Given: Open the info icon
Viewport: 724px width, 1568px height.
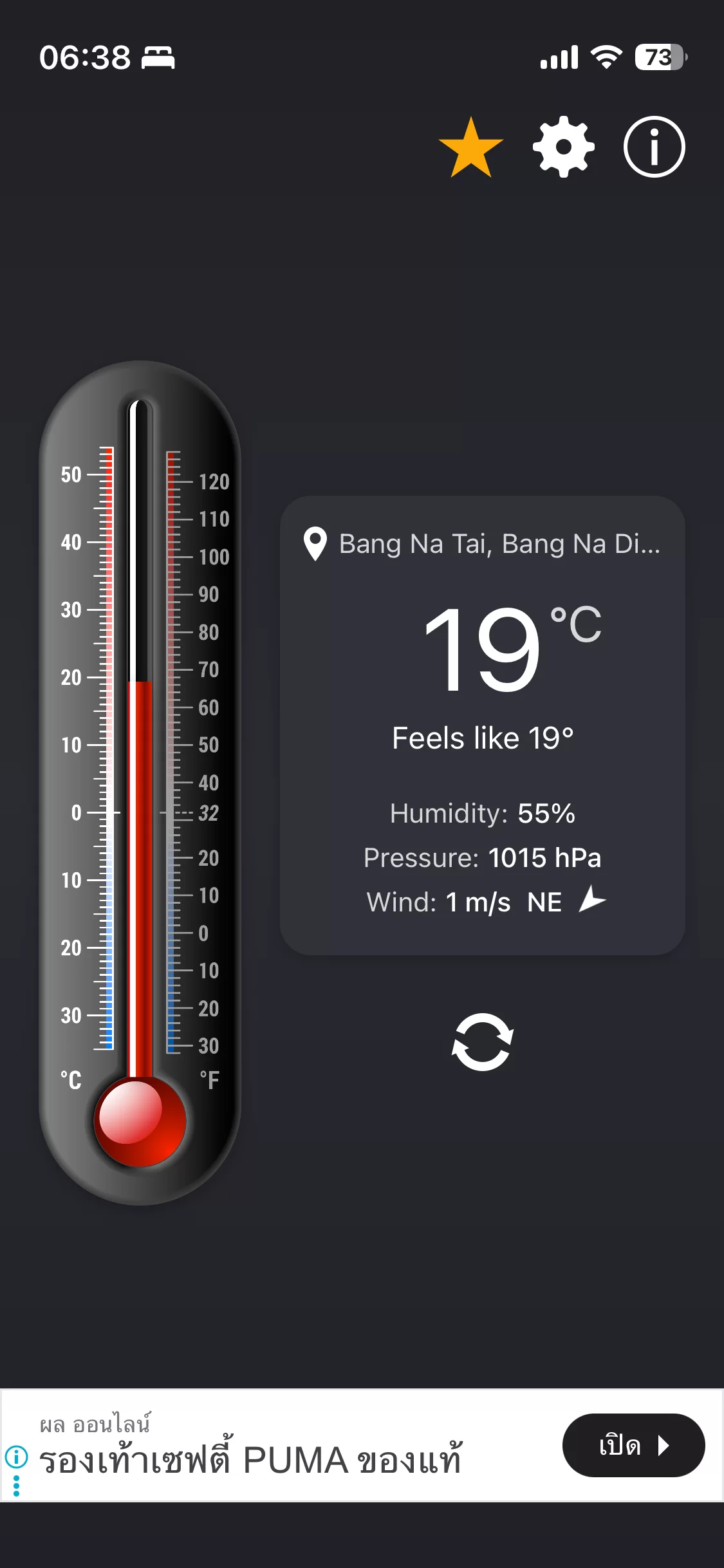Looking at the screenshot, I should tap(654, 147).
